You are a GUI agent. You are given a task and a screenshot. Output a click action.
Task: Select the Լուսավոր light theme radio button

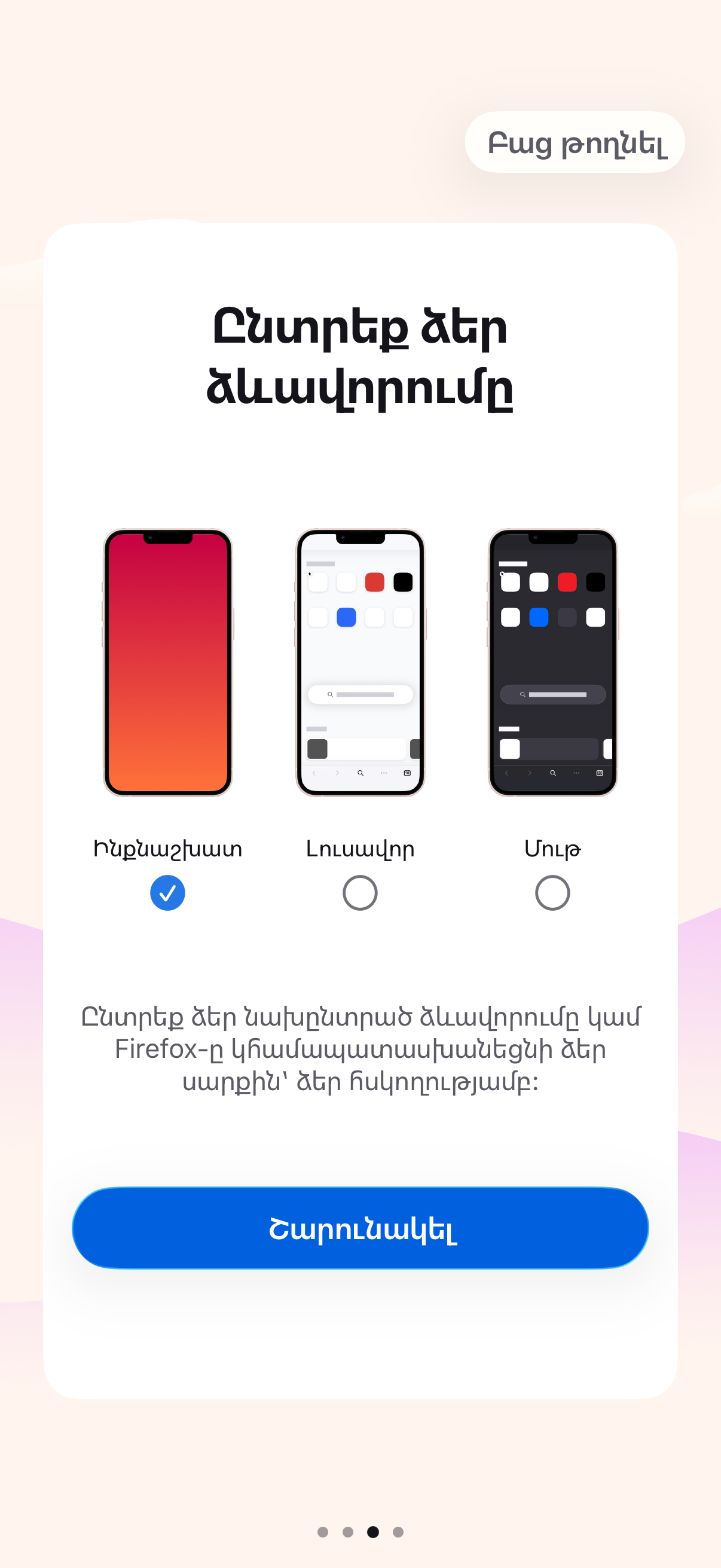tap(360, 893)
